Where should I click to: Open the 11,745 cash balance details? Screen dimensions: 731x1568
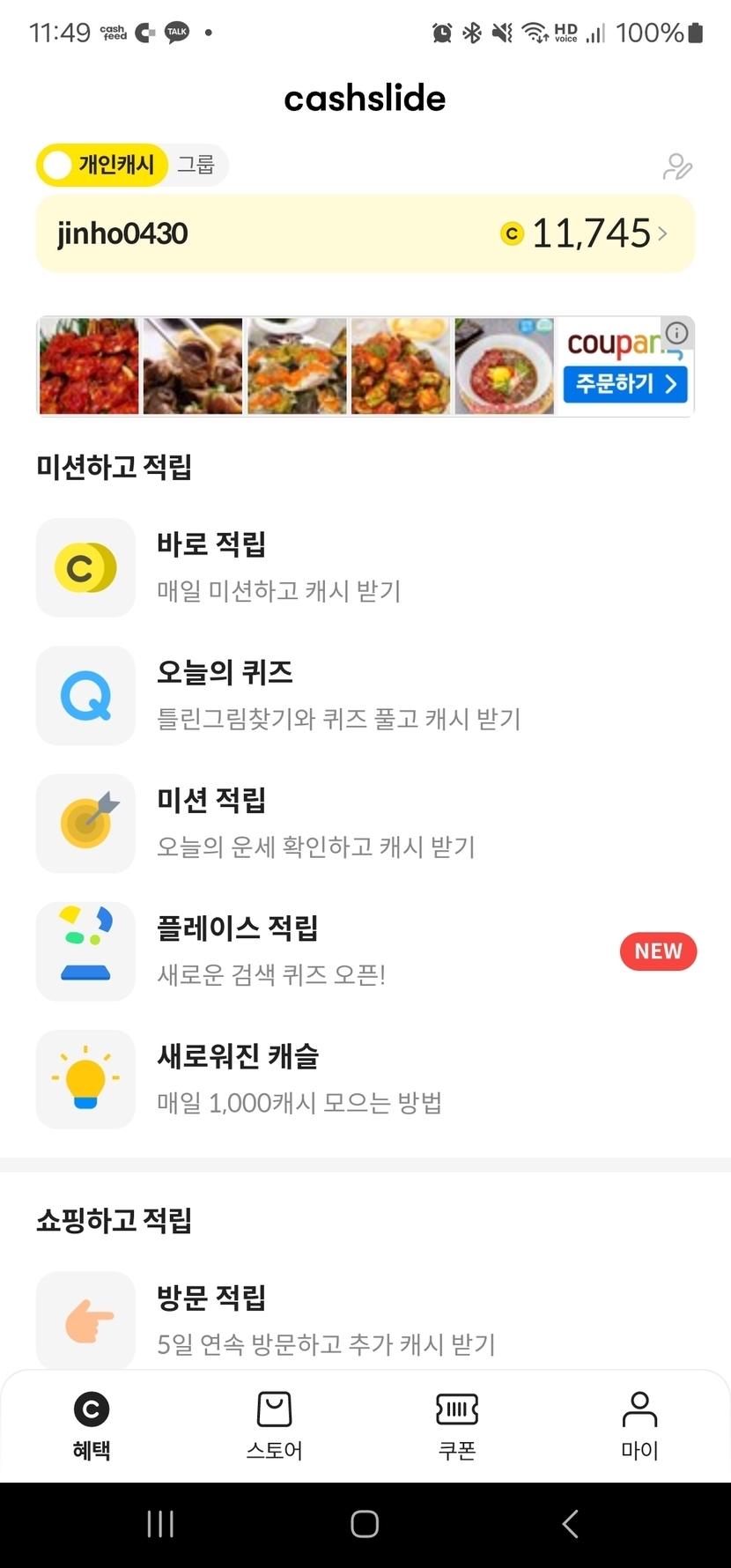[590, 233]
